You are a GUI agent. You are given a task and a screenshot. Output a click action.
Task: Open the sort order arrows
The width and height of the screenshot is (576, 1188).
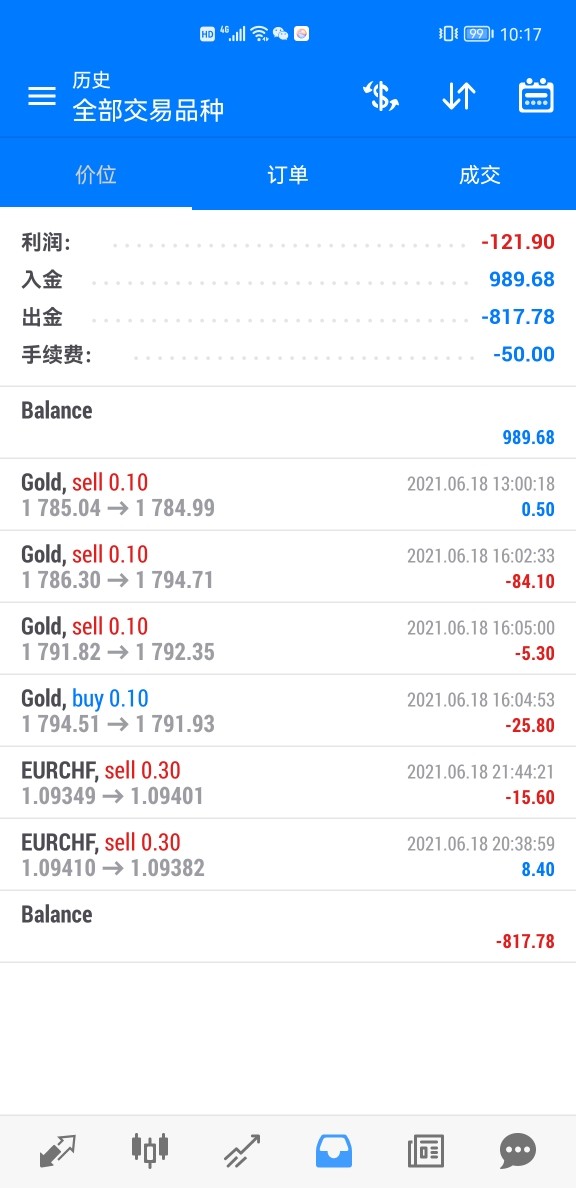(x=459, y=97)
